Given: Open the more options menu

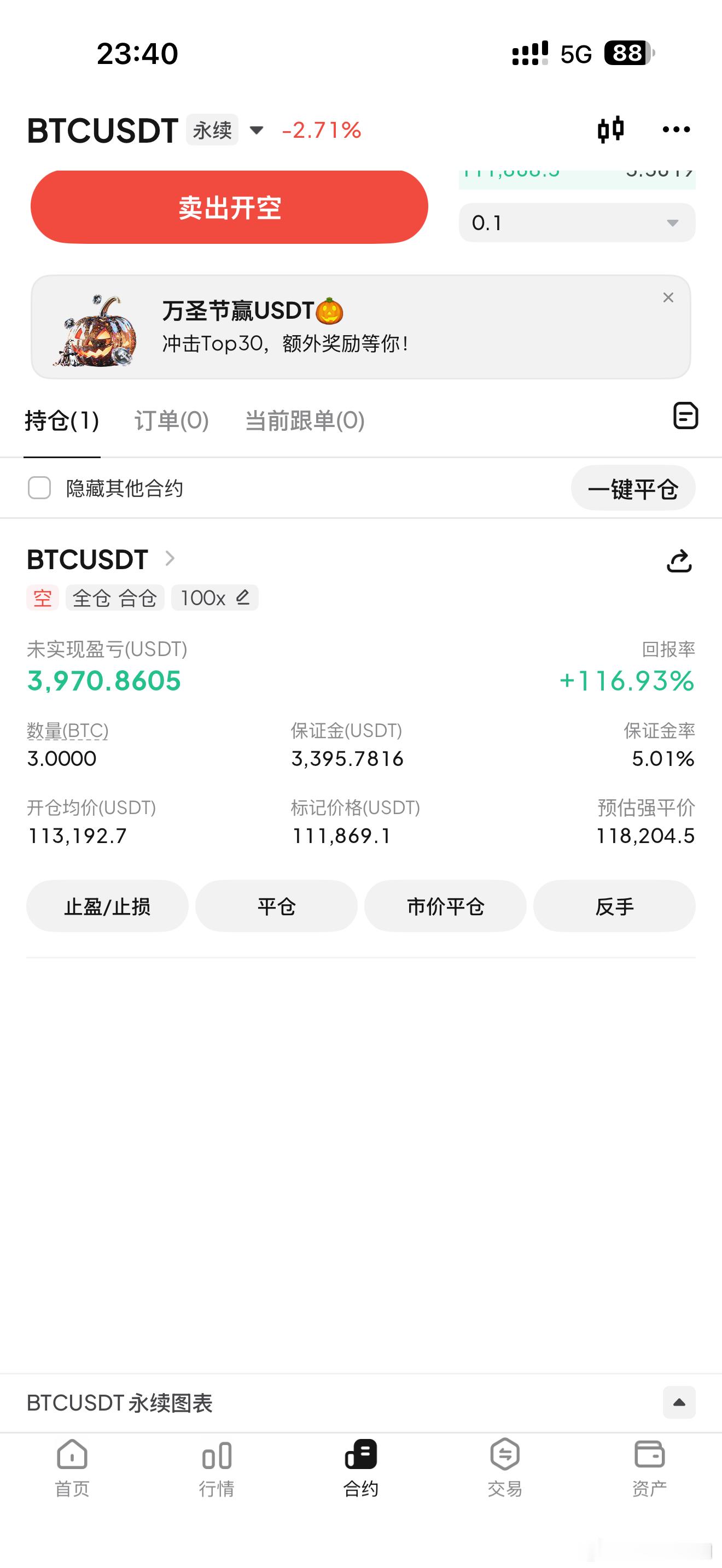Looking at the screenshot, I should (x=677, y=129).
